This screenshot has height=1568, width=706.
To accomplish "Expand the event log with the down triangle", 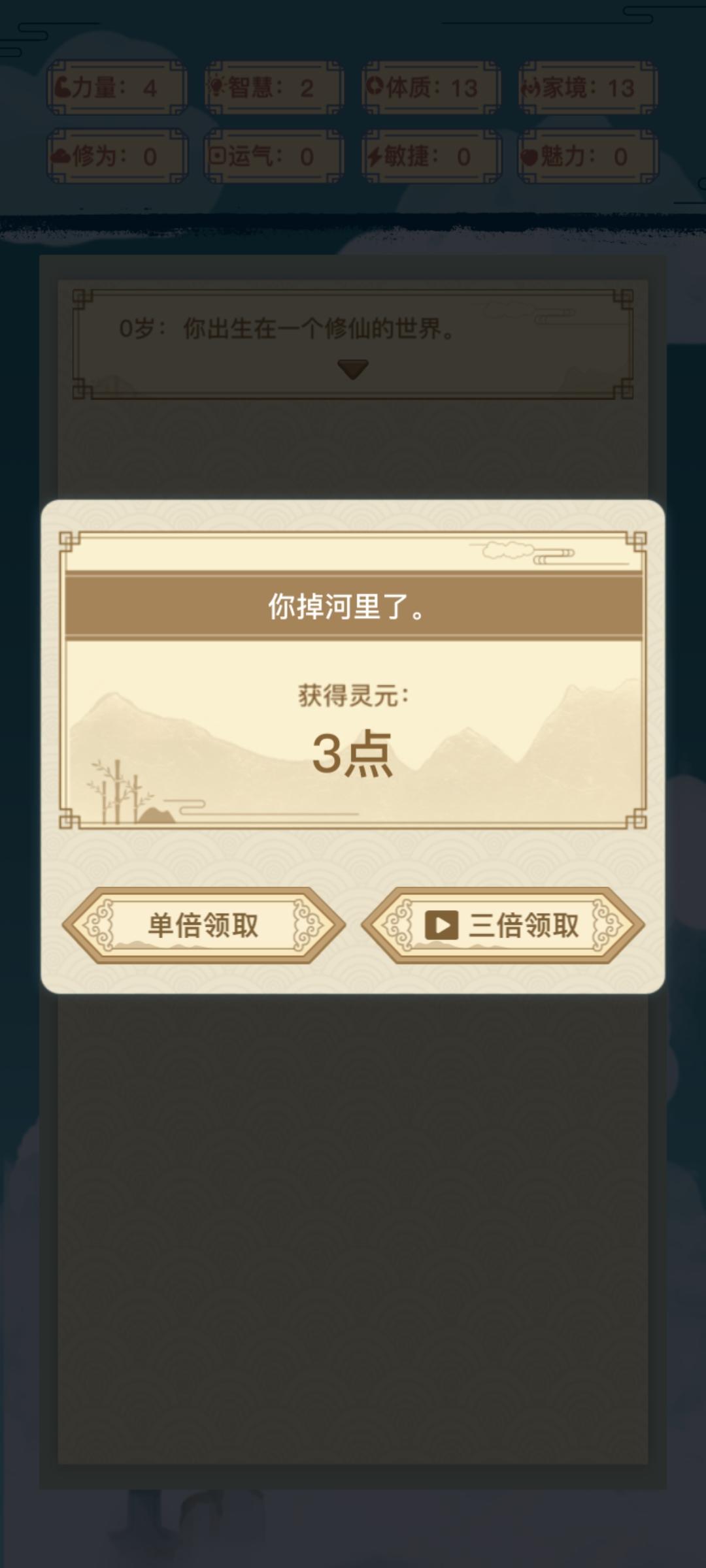I will pyautogui.click(x=353, y=369).
